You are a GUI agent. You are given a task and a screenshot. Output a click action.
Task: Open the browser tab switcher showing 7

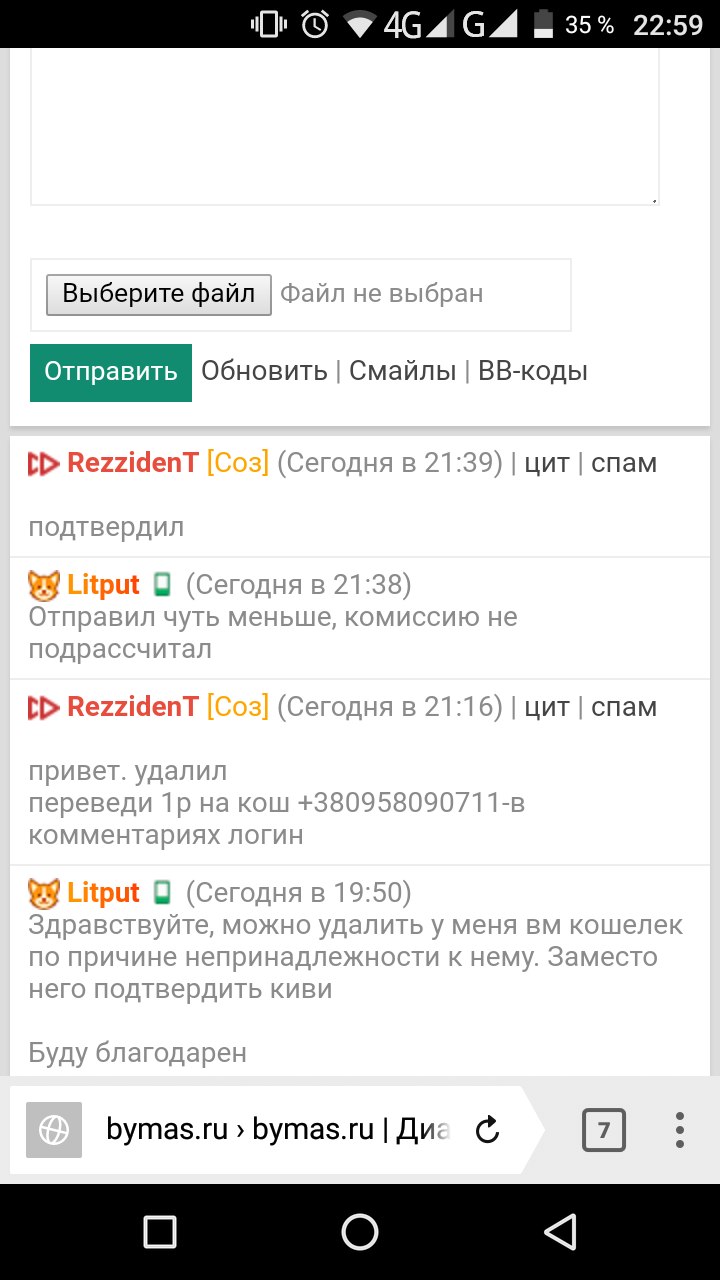tap(603, 1131)
